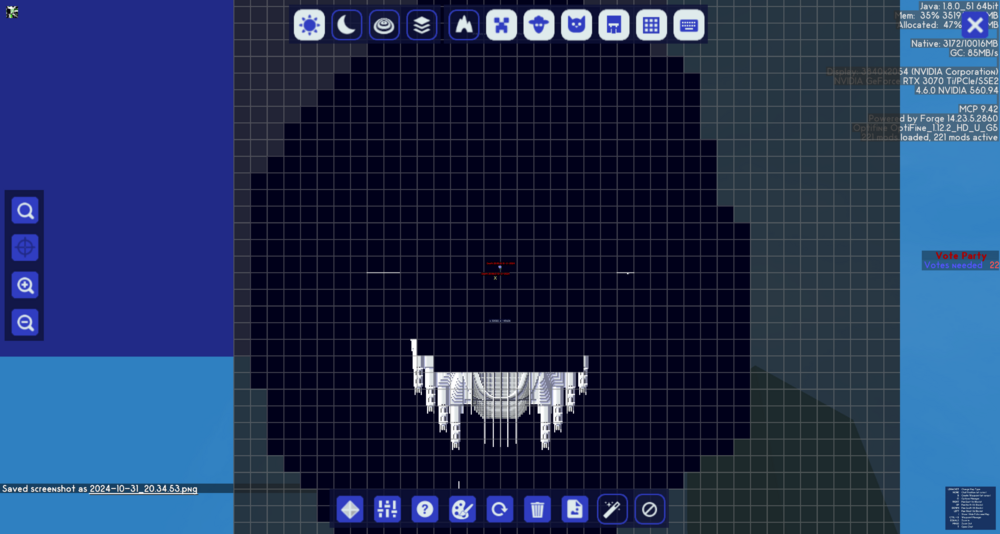Zoom out on the map
The width and height of the screenshot is (1000, 534).
[26, 322]
